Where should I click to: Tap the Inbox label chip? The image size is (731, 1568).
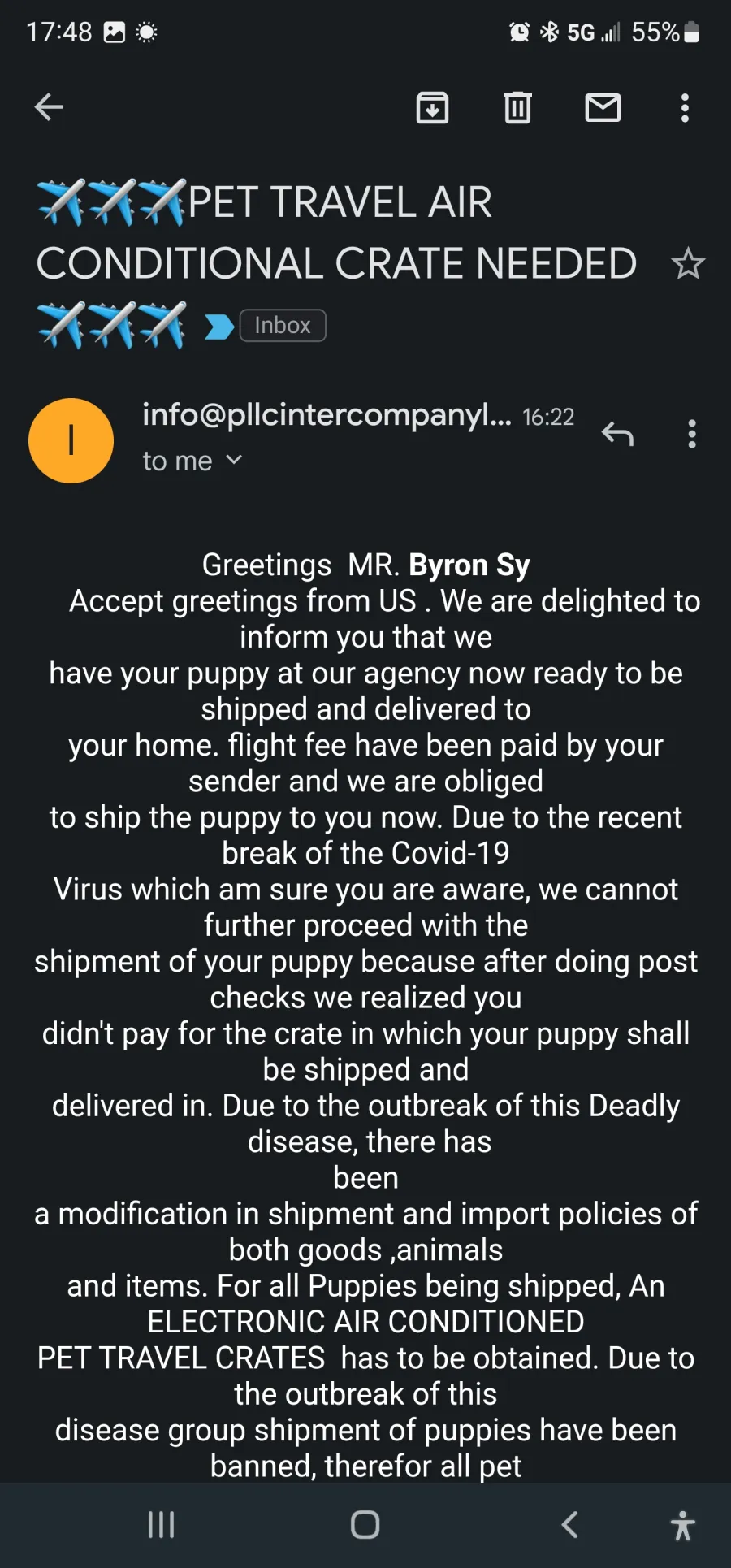(x=283, y=326)
